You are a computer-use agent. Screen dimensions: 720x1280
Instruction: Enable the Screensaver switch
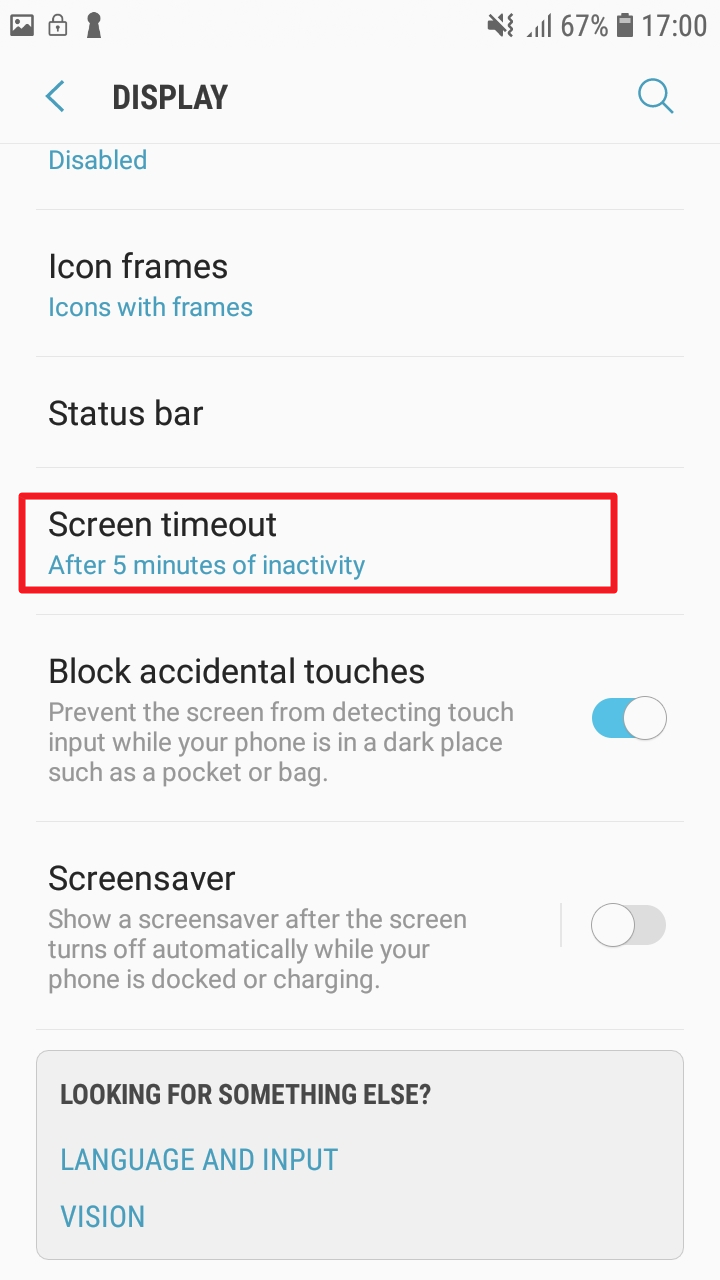pyautogui.click(x=629, y=926)
